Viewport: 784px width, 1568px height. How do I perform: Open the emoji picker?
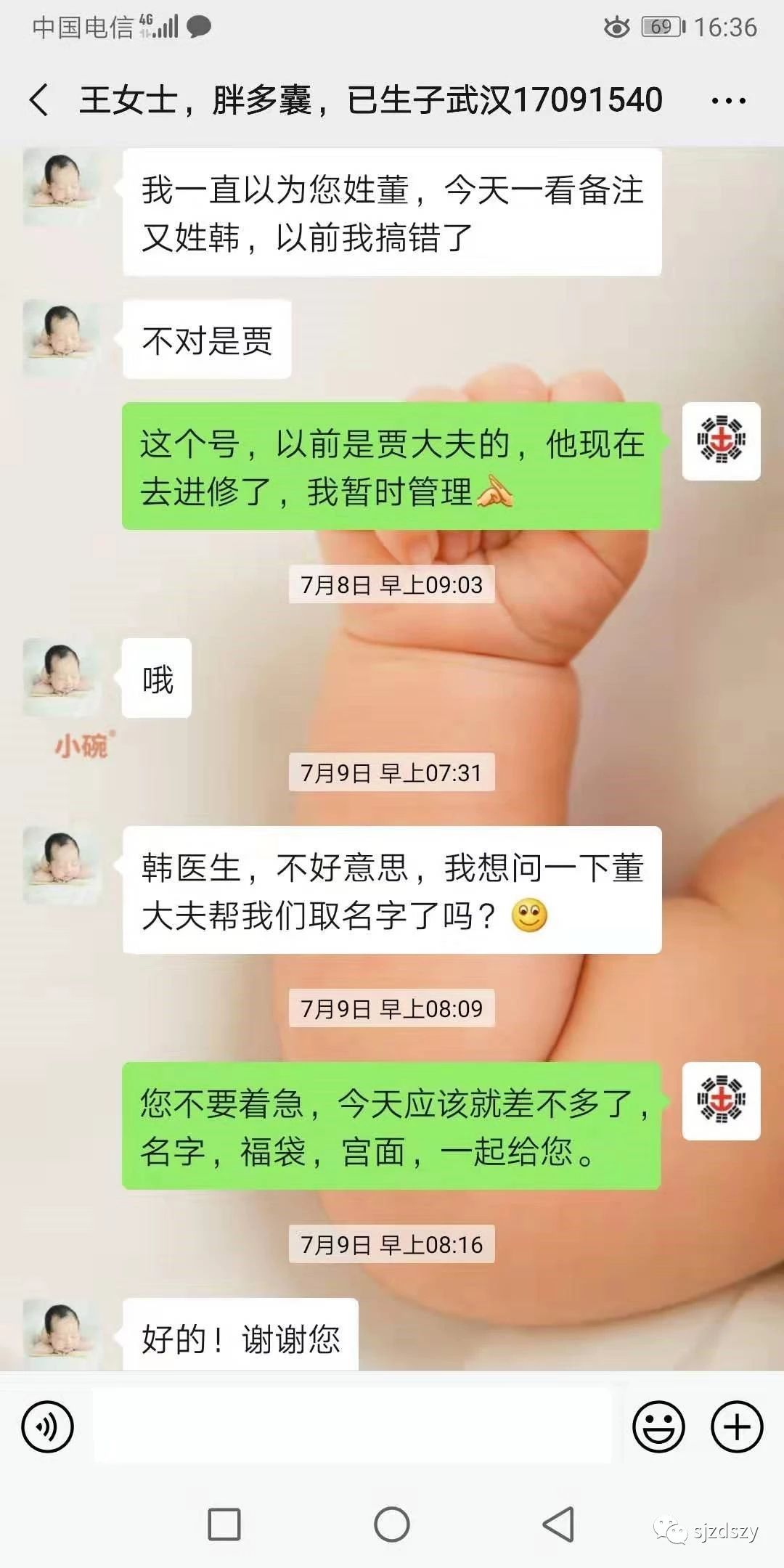tap(658, 1426)
